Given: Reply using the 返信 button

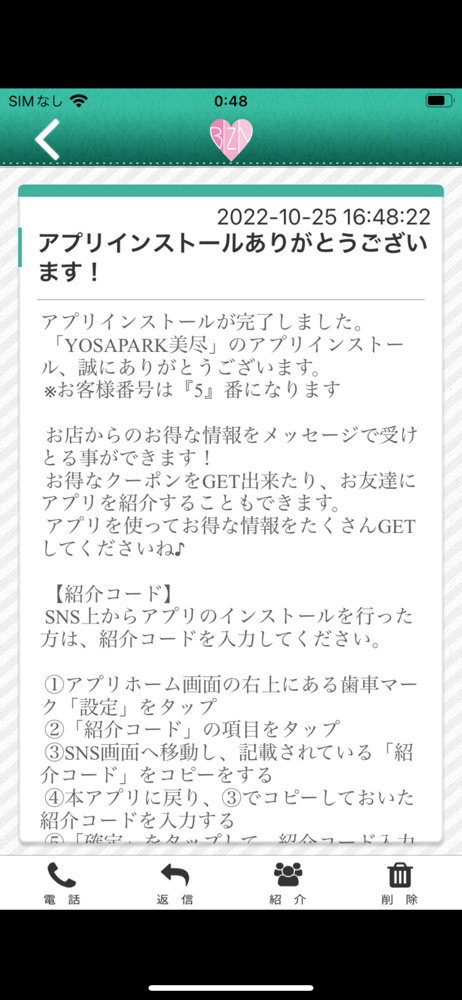Looking at the screenshot, I should pyautogui.click(x=174, y=883).
